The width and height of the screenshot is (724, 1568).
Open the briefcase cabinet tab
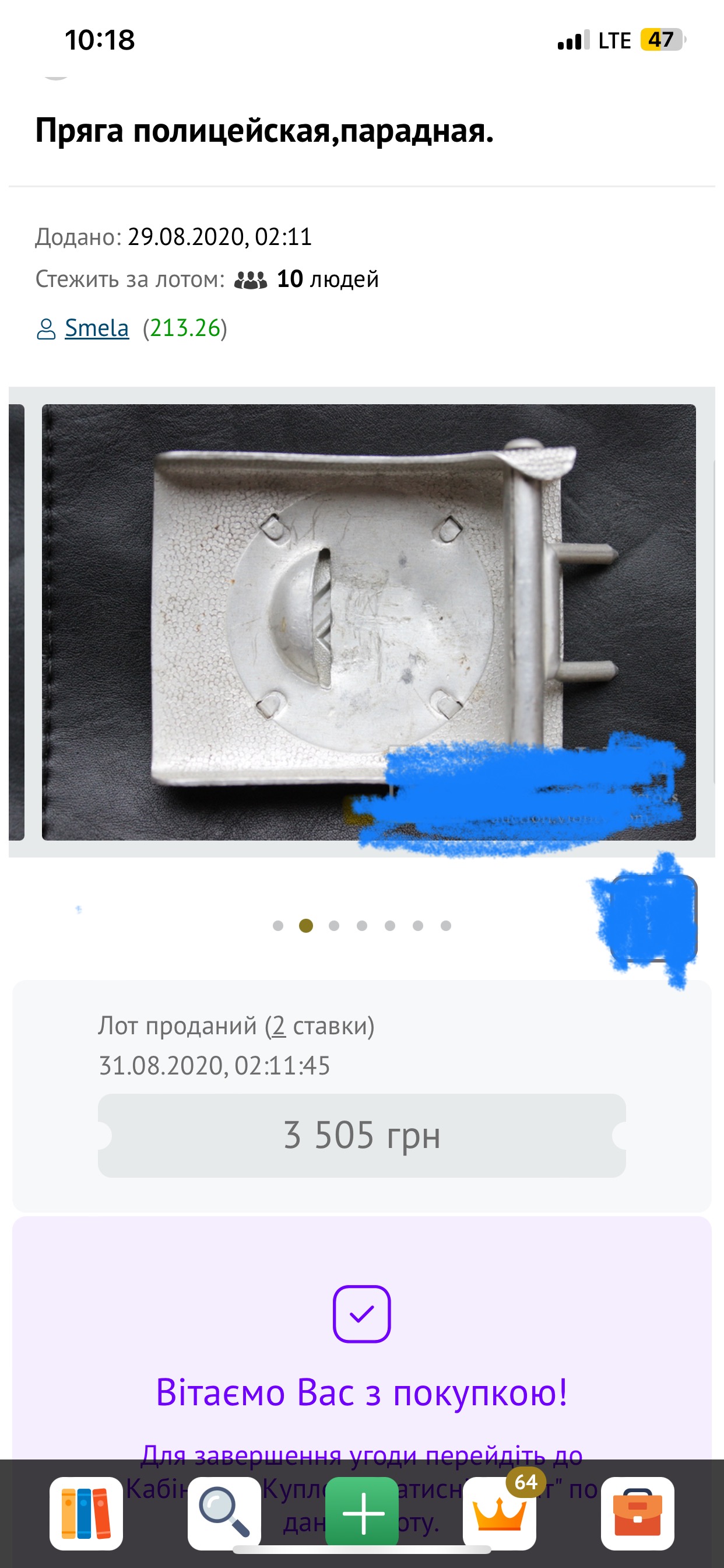(637, 1513)
